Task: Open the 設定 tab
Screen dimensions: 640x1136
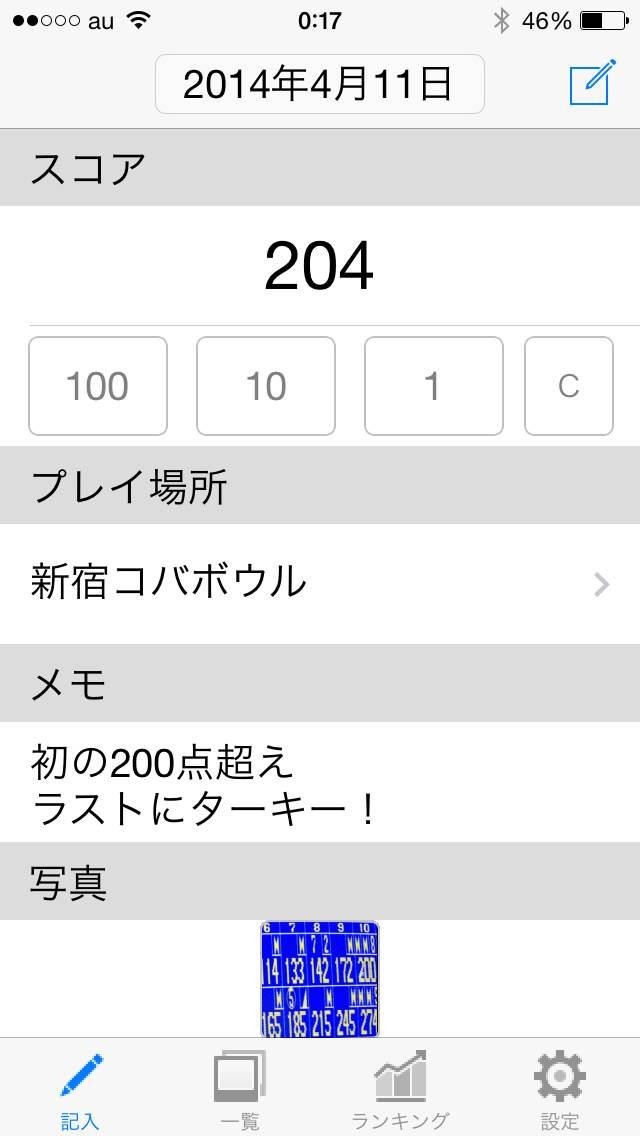Action: (x=560, y=1090)
